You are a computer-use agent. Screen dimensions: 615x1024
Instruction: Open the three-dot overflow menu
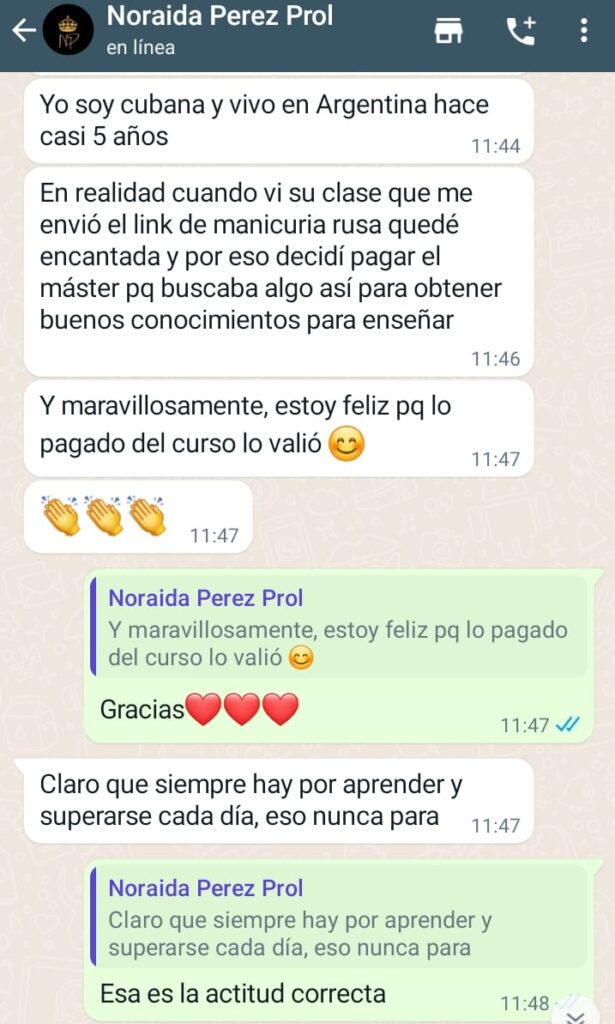(x=584, y=31)
